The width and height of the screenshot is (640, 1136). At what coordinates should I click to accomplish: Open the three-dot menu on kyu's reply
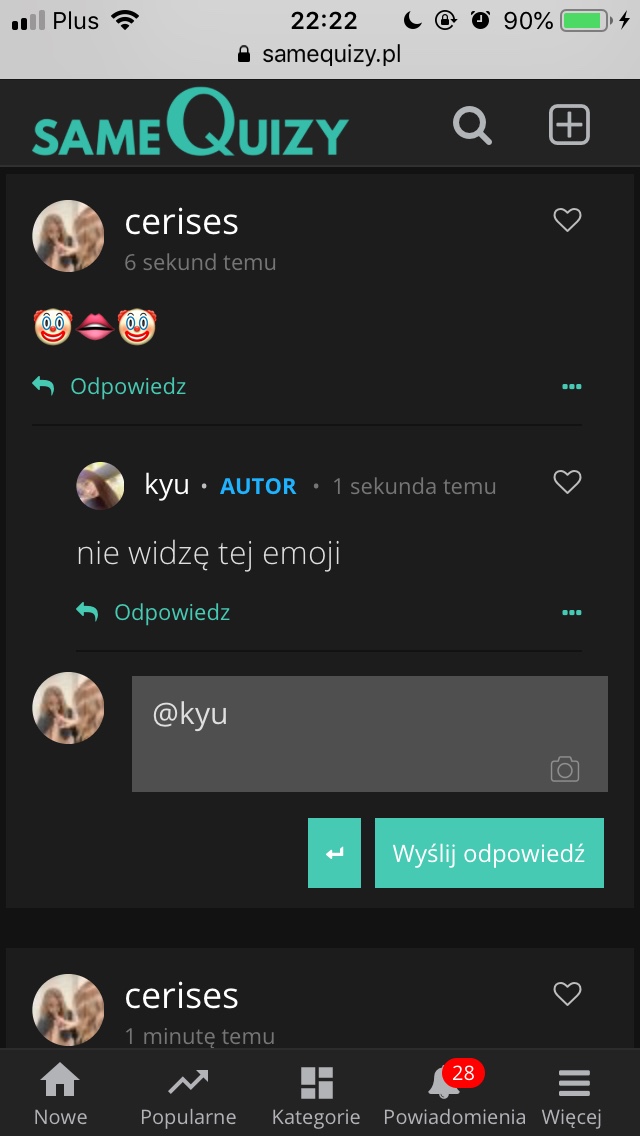click(571, 613)
